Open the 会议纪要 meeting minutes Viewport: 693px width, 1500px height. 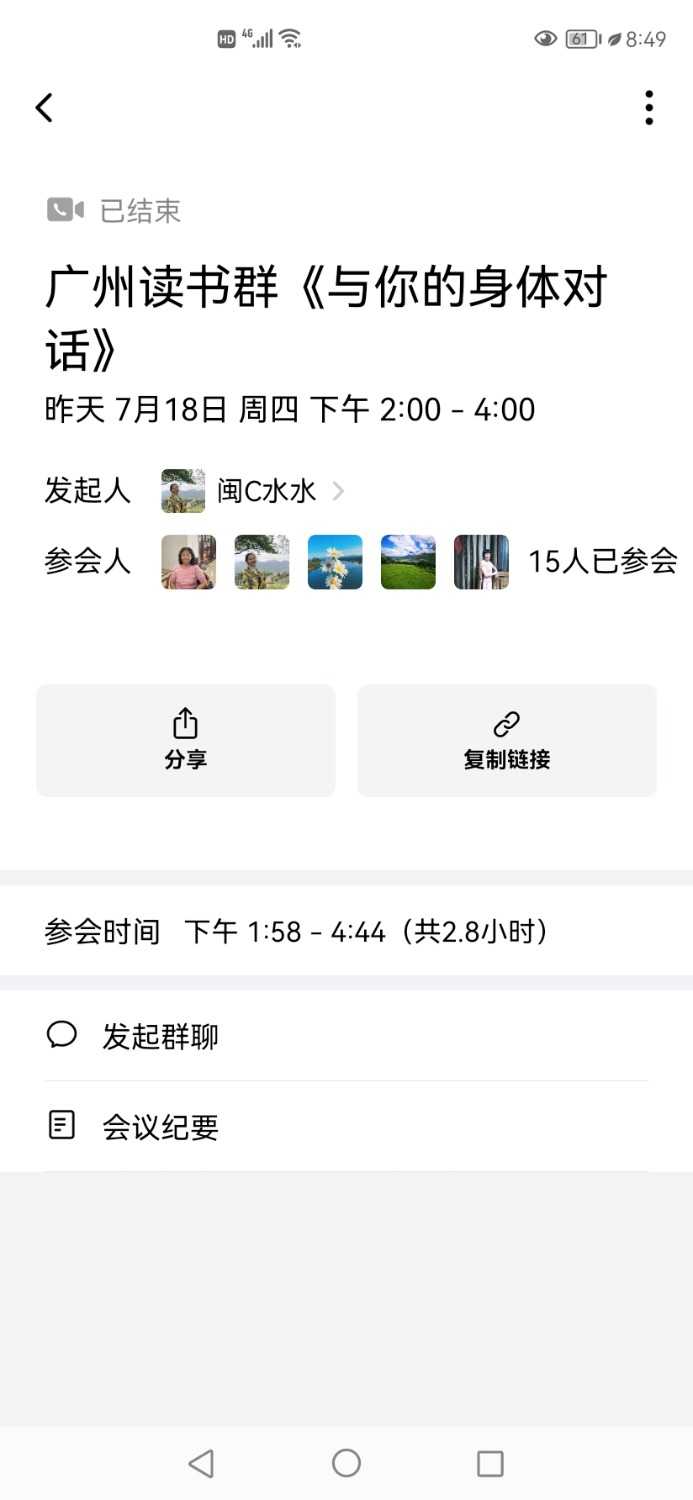coord(160,1127)
